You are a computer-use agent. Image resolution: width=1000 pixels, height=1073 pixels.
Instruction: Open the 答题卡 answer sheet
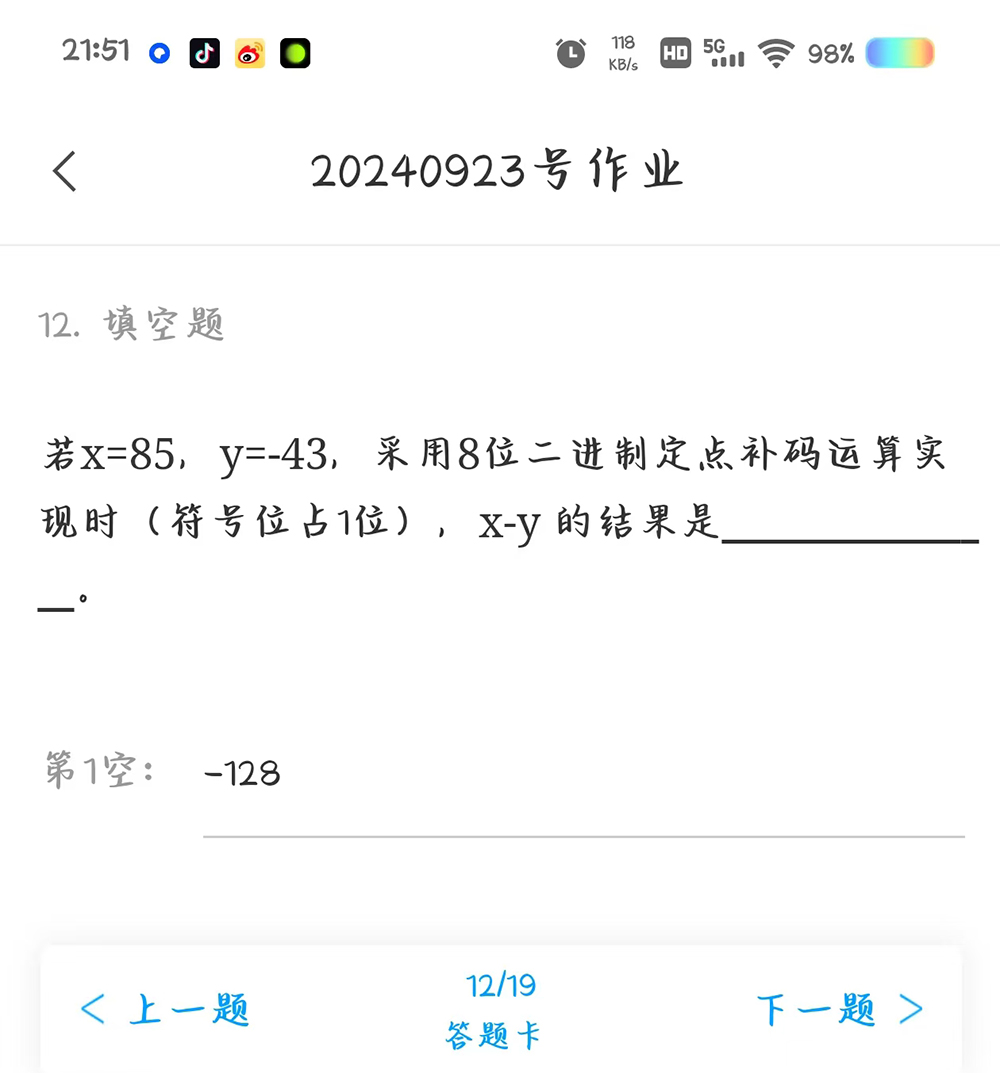coord(494,1035)
